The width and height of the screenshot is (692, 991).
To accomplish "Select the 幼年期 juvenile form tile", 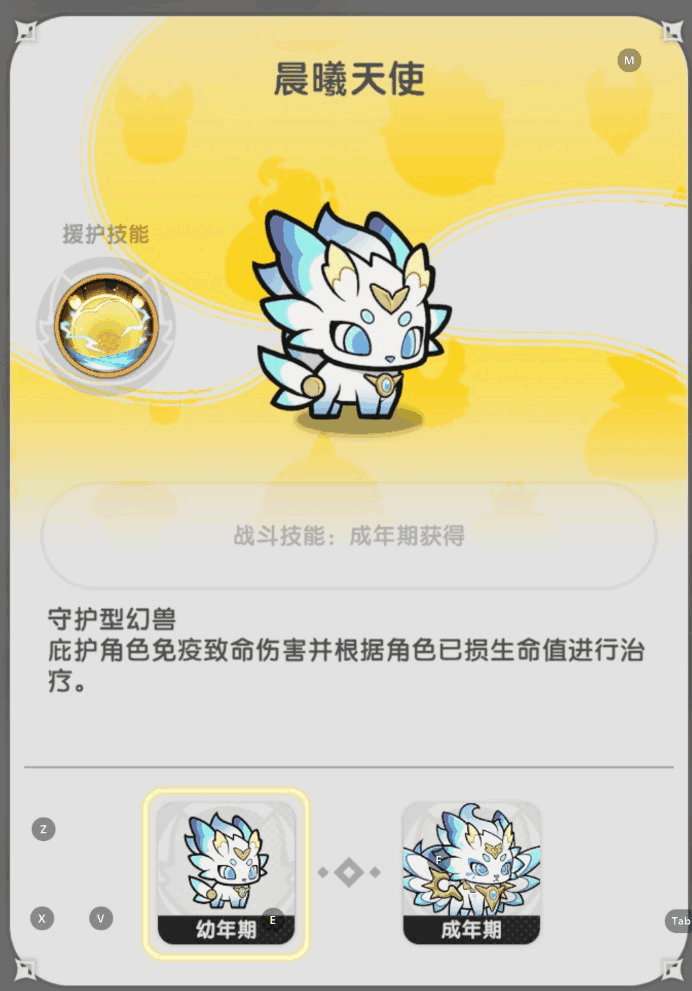I will click(226, 871).
